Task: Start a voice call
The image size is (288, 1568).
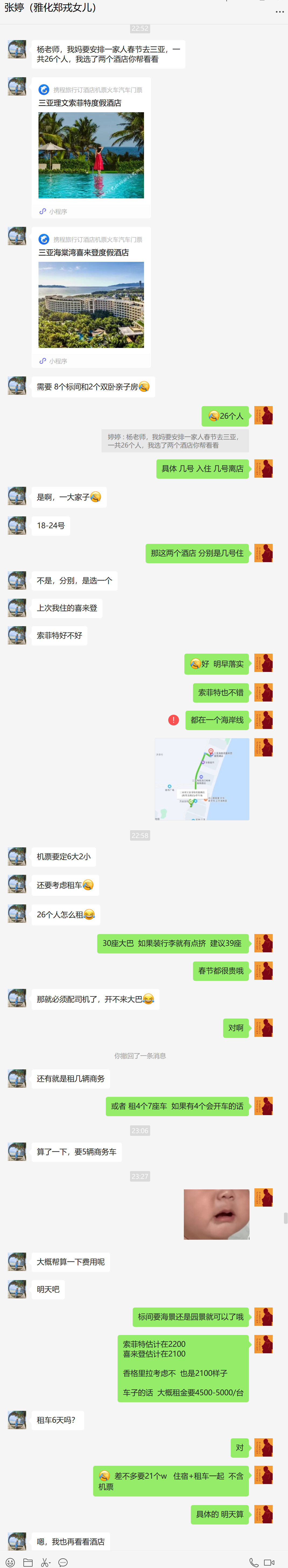Action: coord(254,1562)
